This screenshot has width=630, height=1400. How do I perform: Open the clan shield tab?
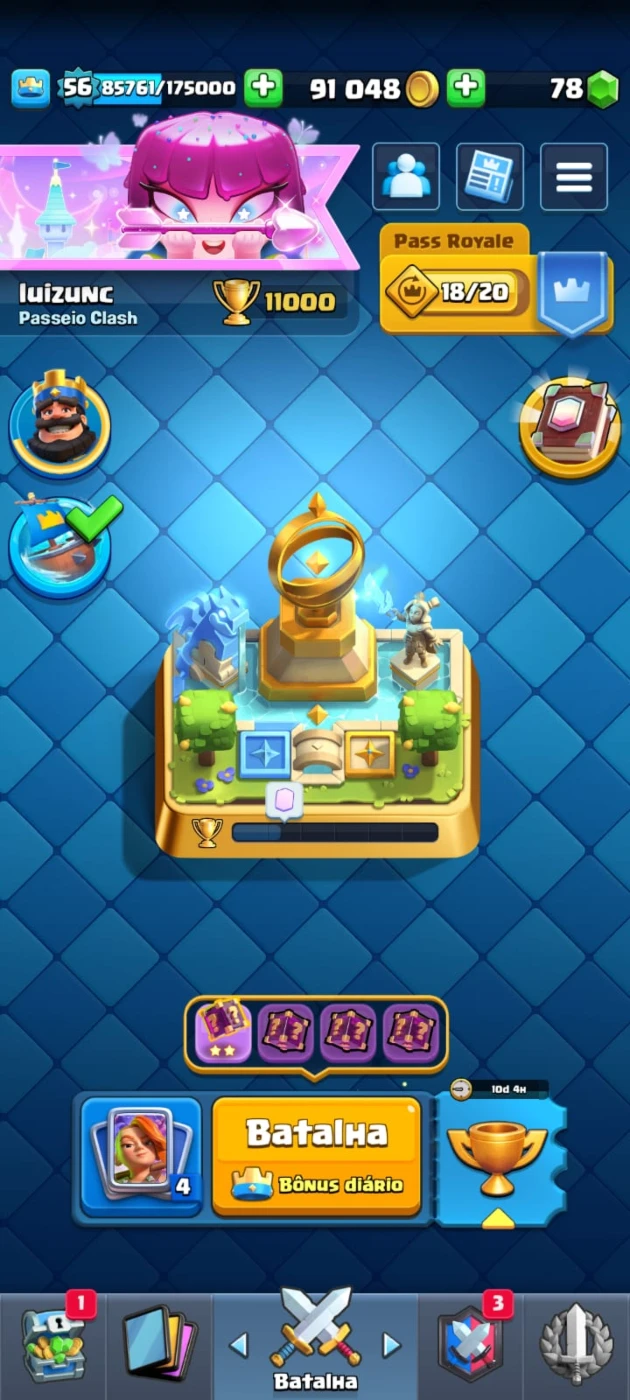(470, 1345)
